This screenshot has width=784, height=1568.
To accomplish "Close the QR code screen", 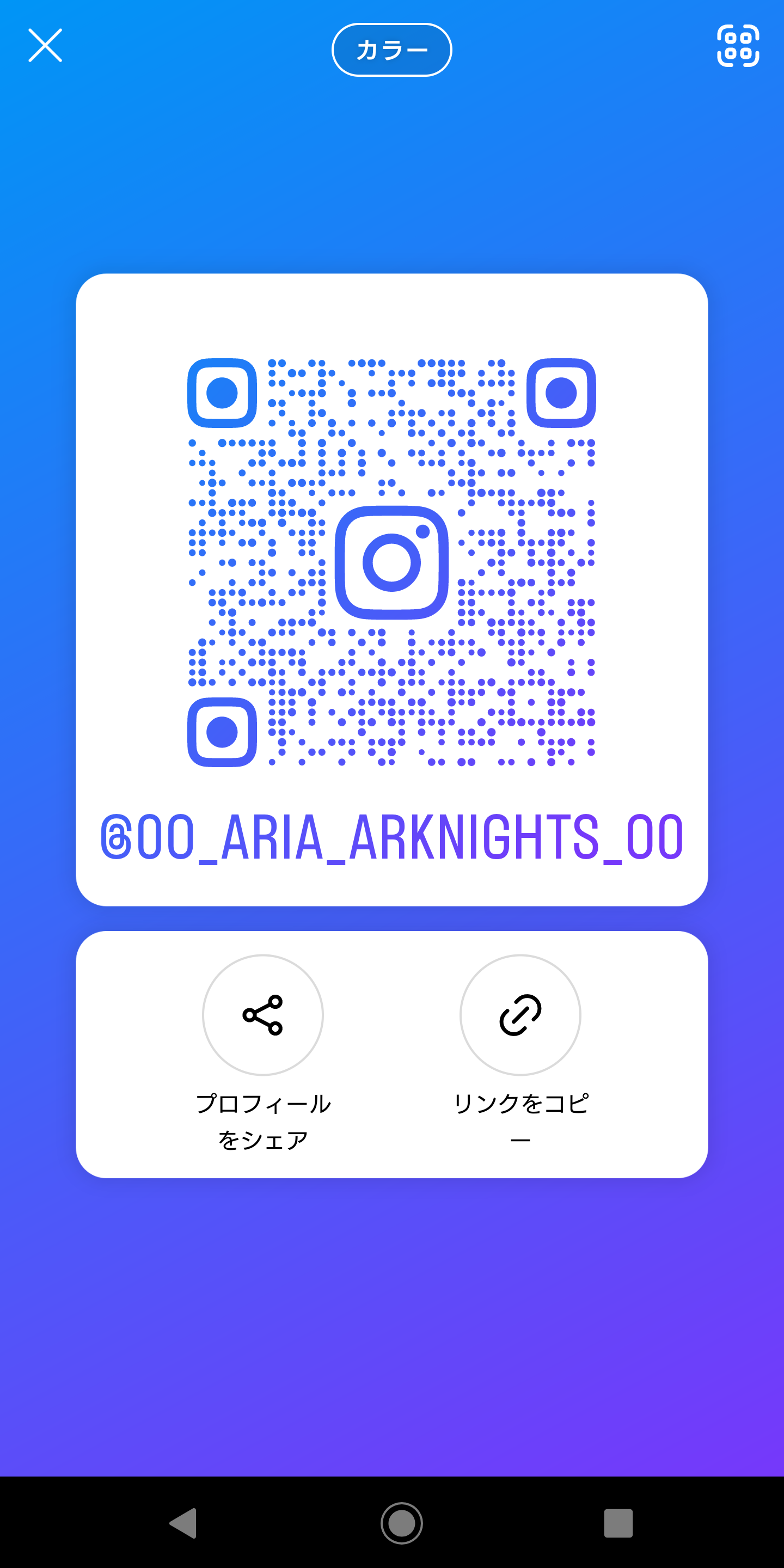I will [x=45, y=45].
